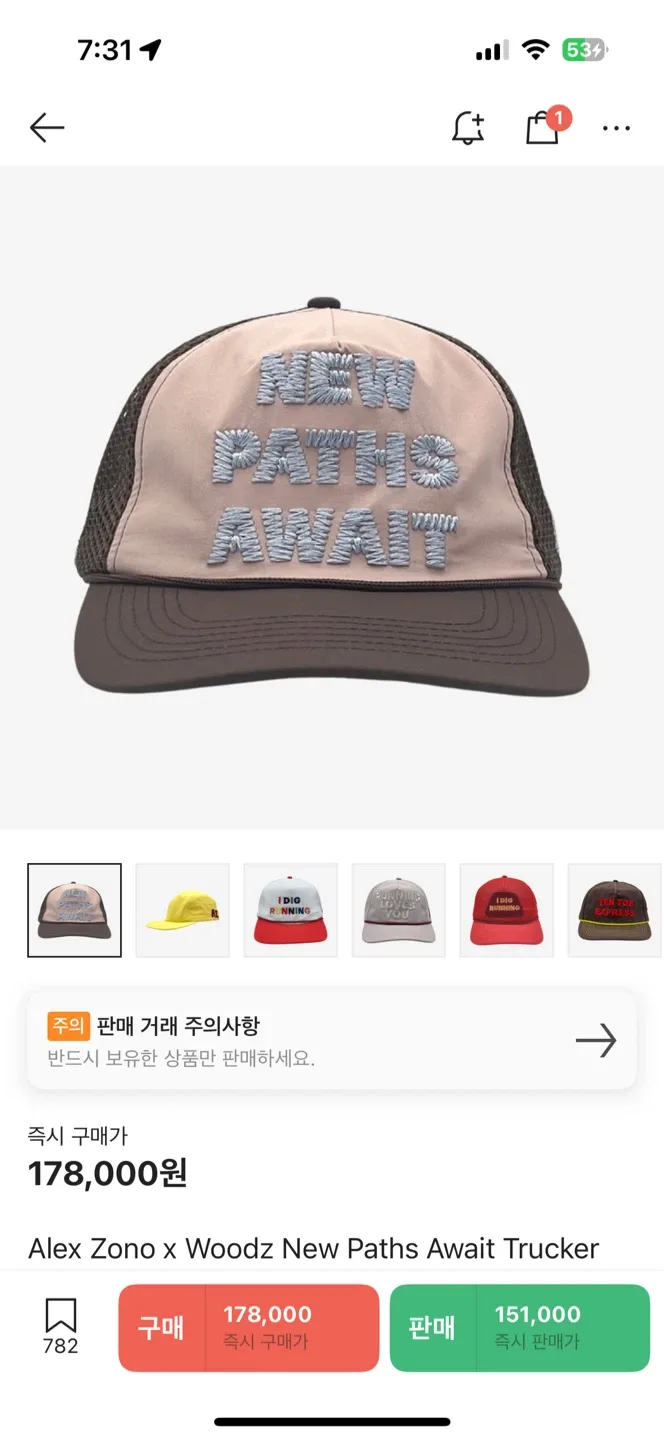This screenshot has width=664, height=1440.
Task: Select the white and red I Dig Running cap thumbnail
Action: coord(291,910)
